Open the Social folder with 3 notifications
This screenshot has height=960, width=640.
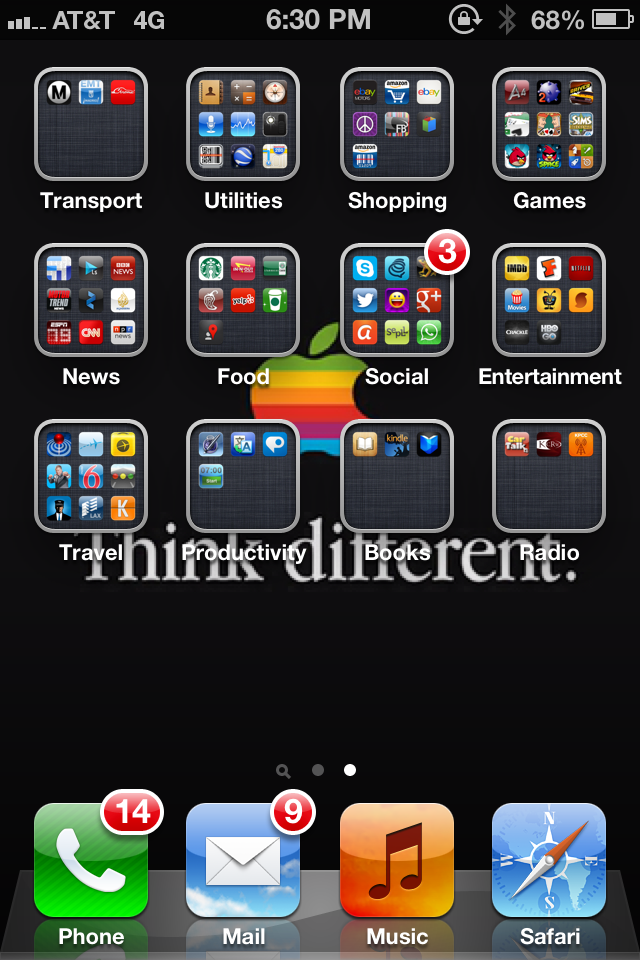point(397,300)
